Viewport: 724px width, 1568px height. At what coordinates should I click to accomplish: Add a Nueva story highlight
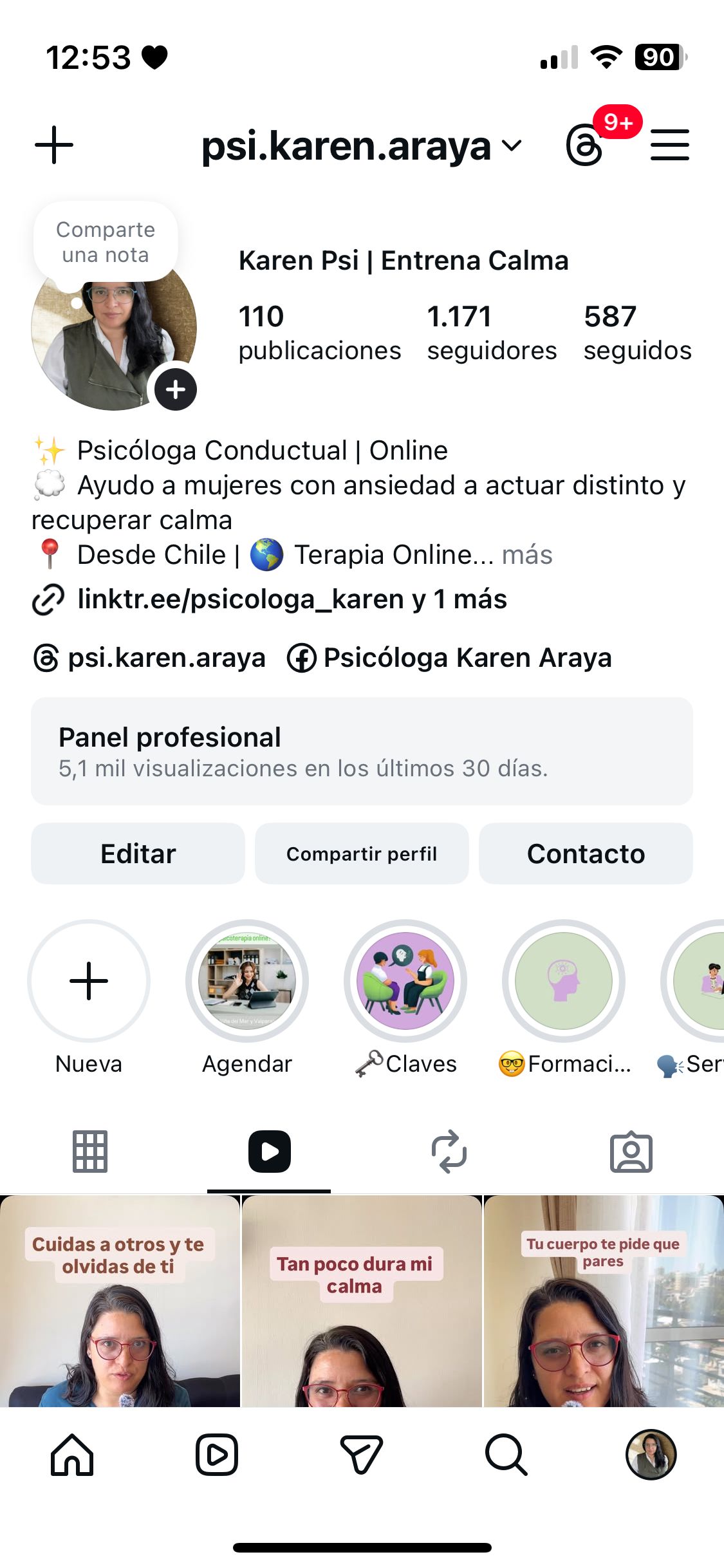coord(89,981)
